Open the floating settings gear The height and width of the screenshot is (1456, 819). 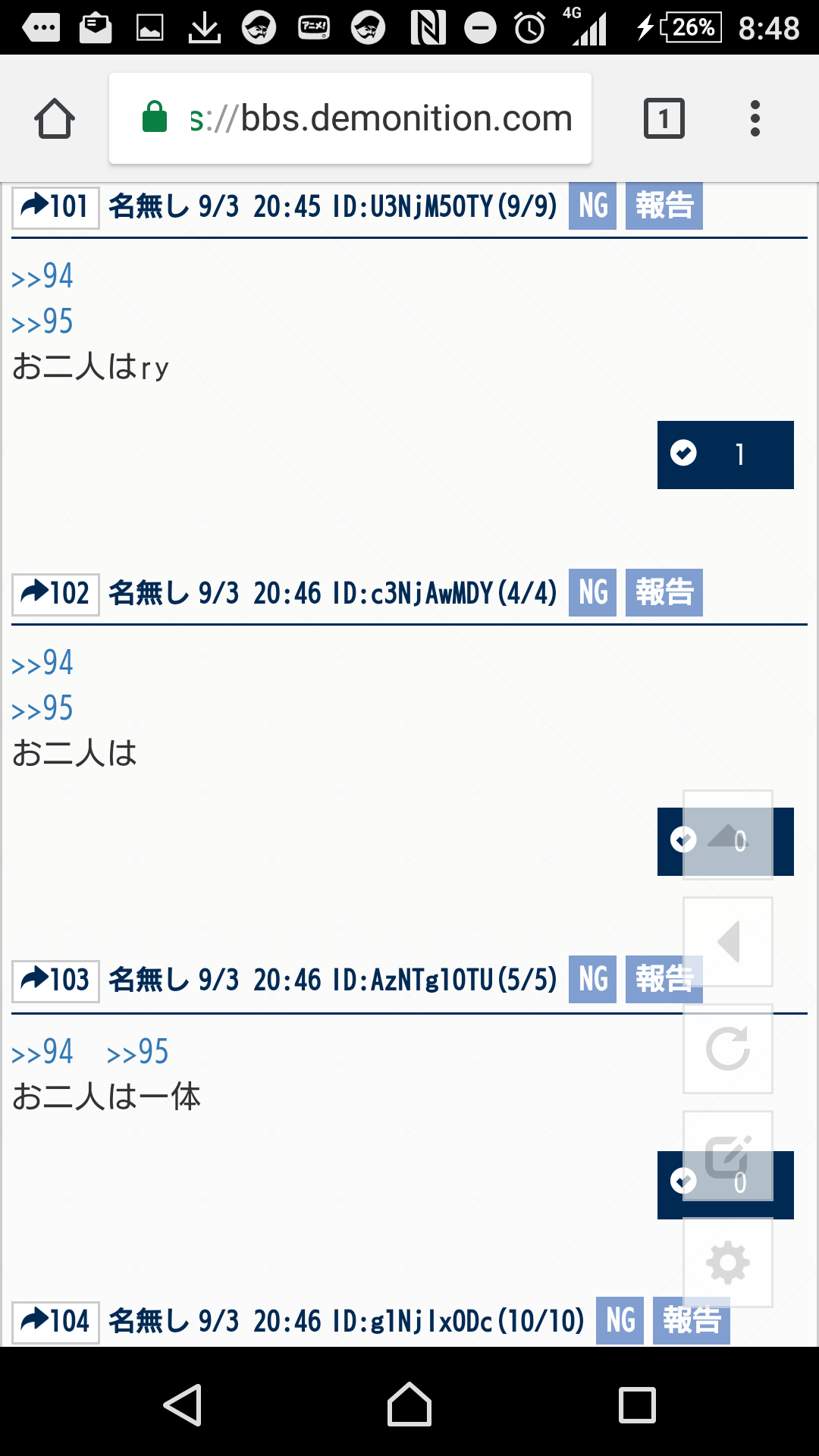(x=728, y=1263)
